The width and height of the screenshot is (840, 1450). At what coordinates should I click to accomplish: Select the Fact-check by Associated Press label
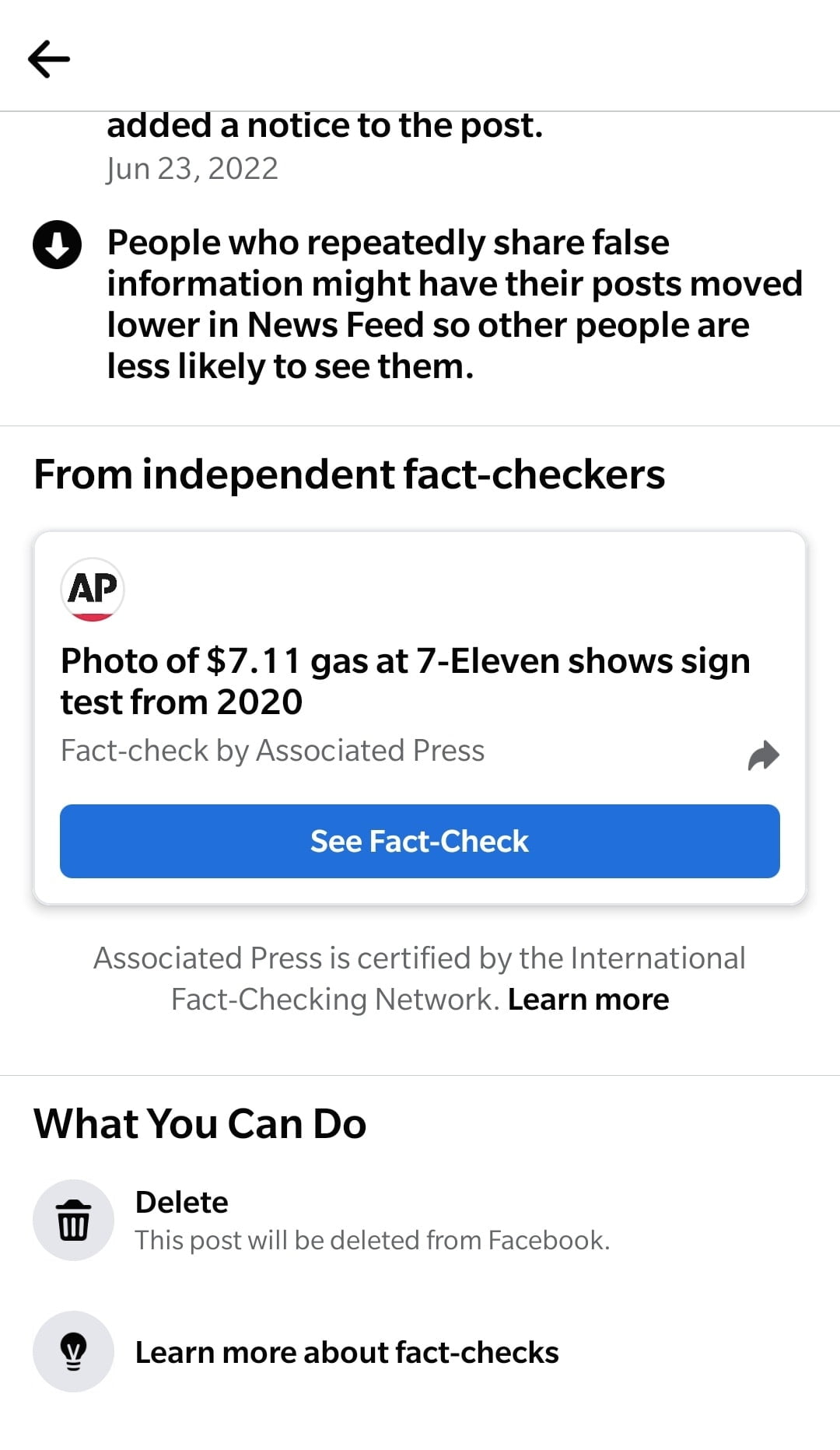click(272, 751)
